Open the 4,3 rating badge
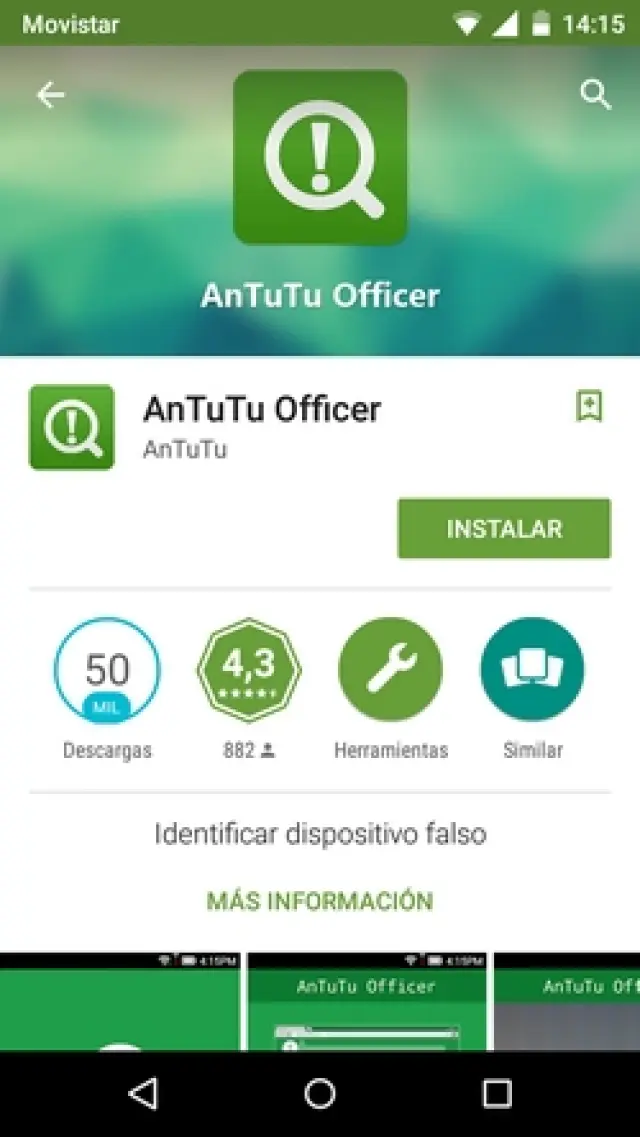This screenshot has height=1137, width=640. 249,670
